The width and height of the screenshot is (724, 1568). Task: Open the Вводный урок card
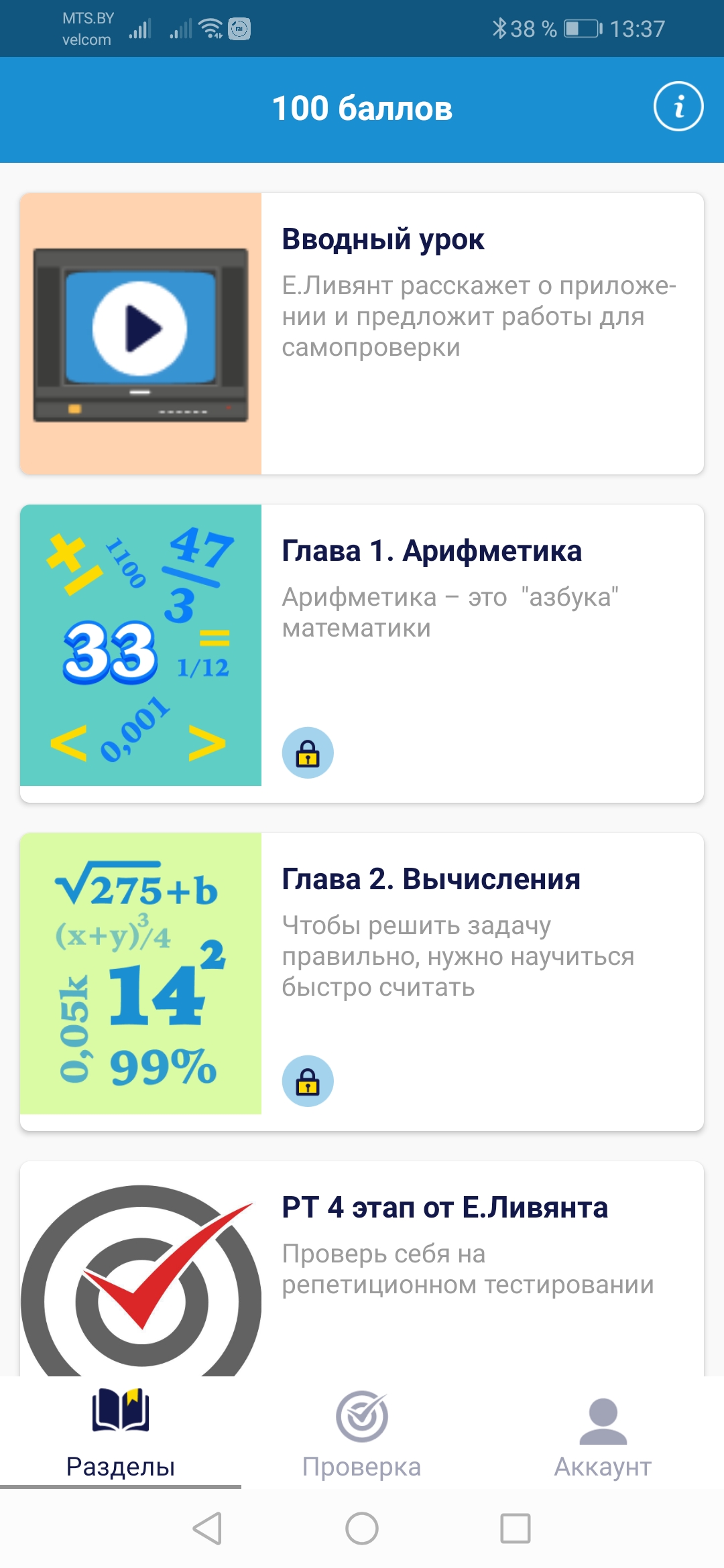click(x=362, y=334)
